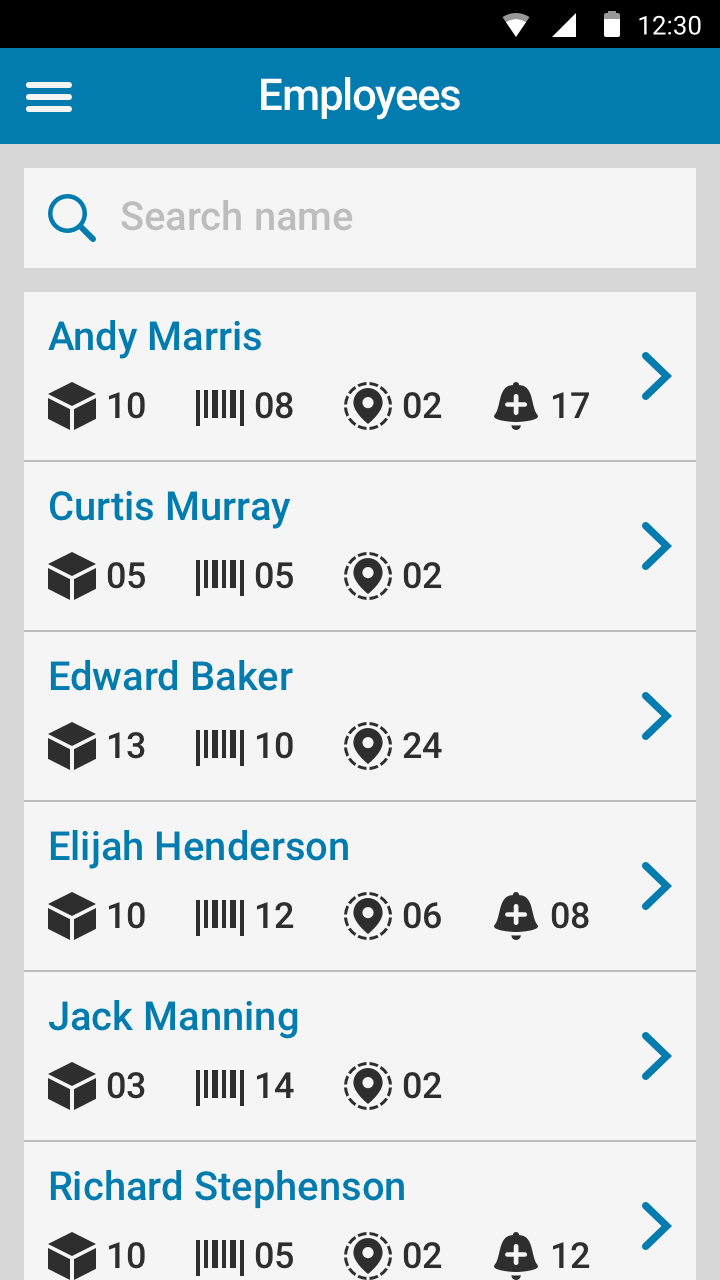The image size is (720, 1280).
Task: Tap the Search name field
Action: point(360,218)
